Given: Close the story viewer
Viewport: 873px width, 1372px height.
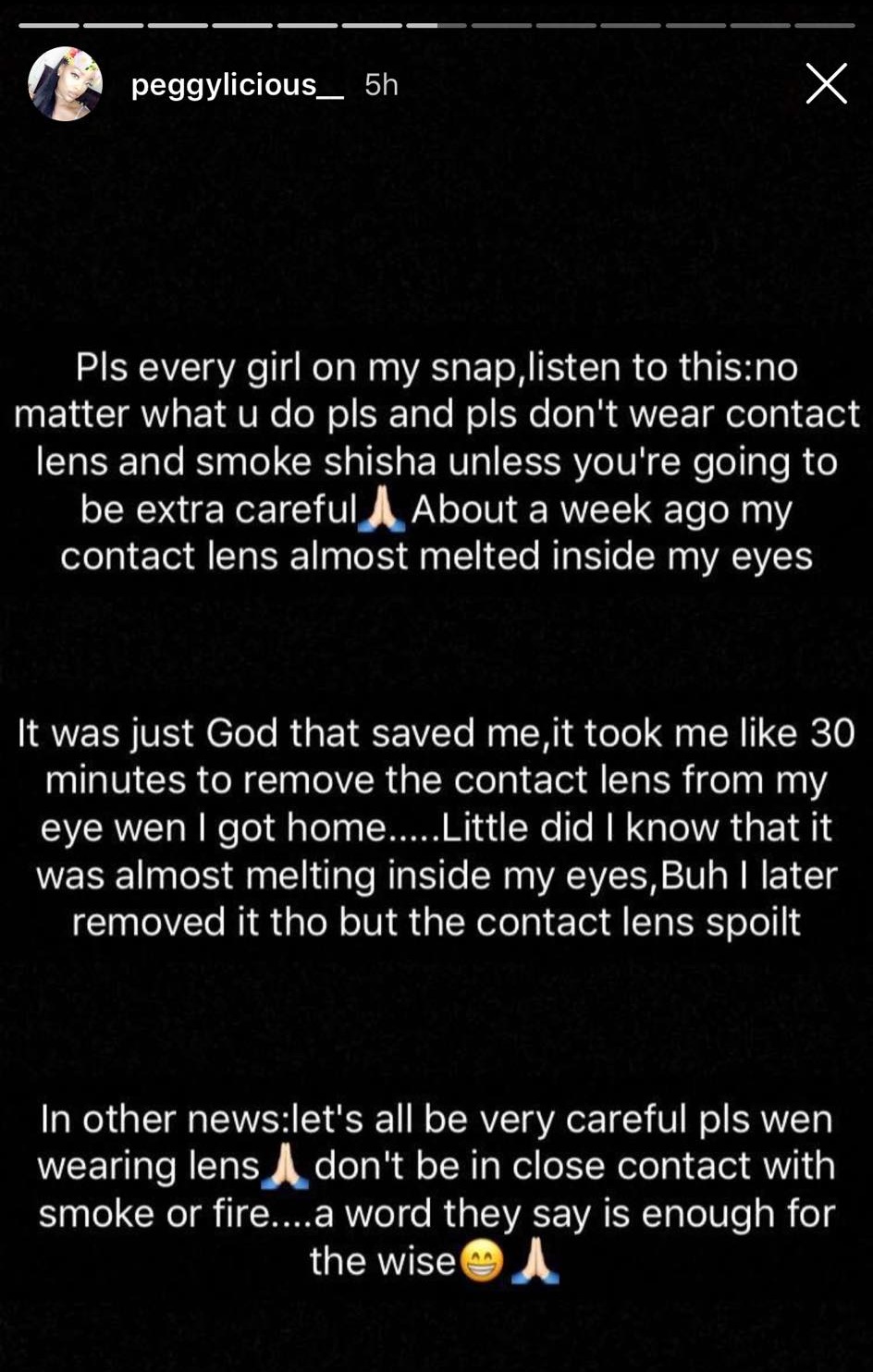Looking at the screenshot, I should pos(826,84).
